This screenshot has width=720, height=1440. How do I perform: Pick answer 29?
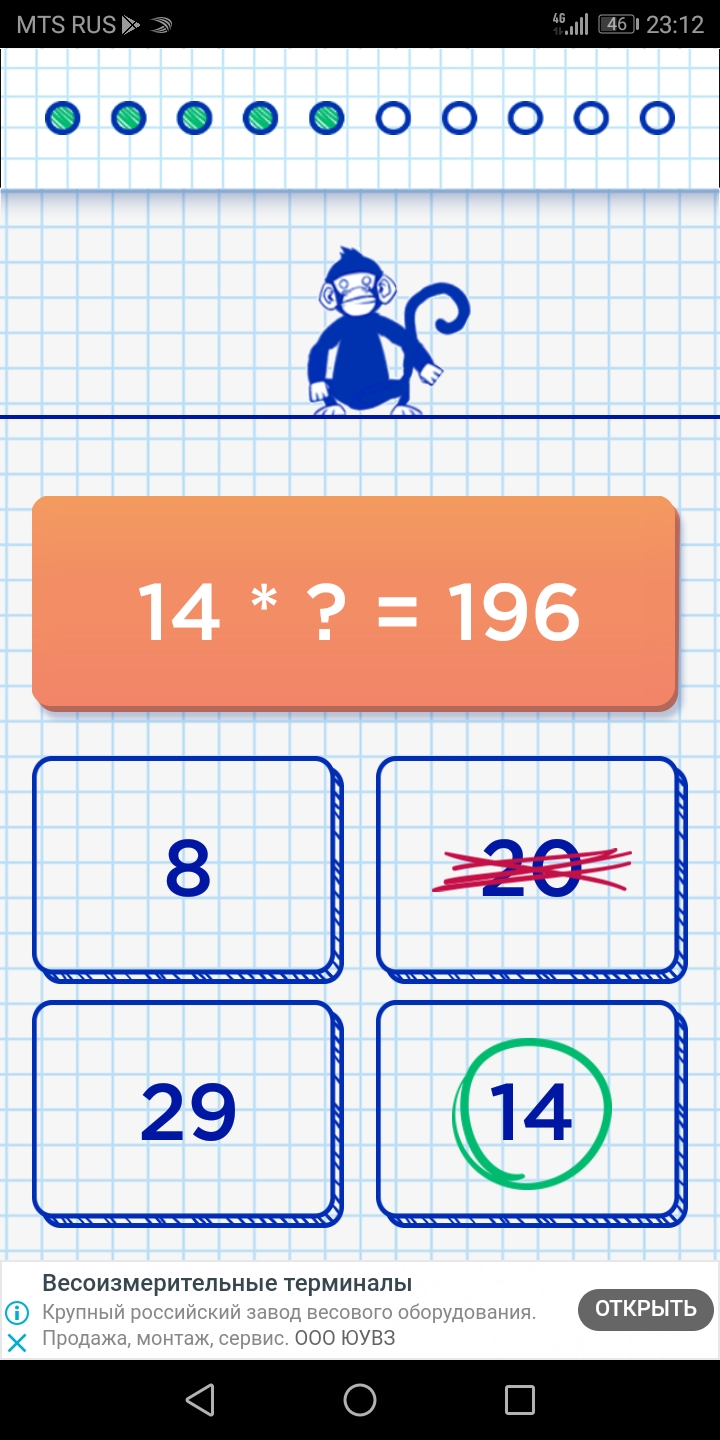pos(185,1110)
